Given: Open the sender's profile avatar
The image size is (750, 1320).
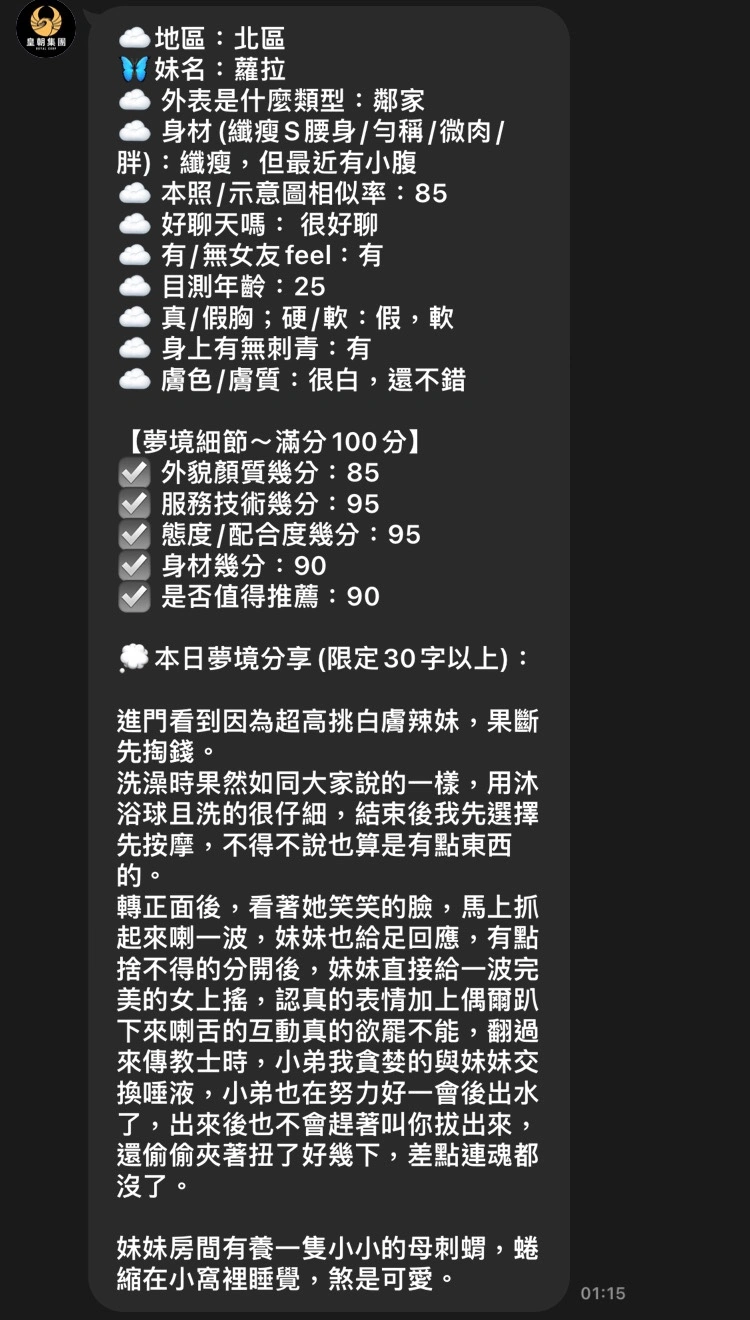Looking at the screenshot, I should pyautogui.click(x=46, y=27).
